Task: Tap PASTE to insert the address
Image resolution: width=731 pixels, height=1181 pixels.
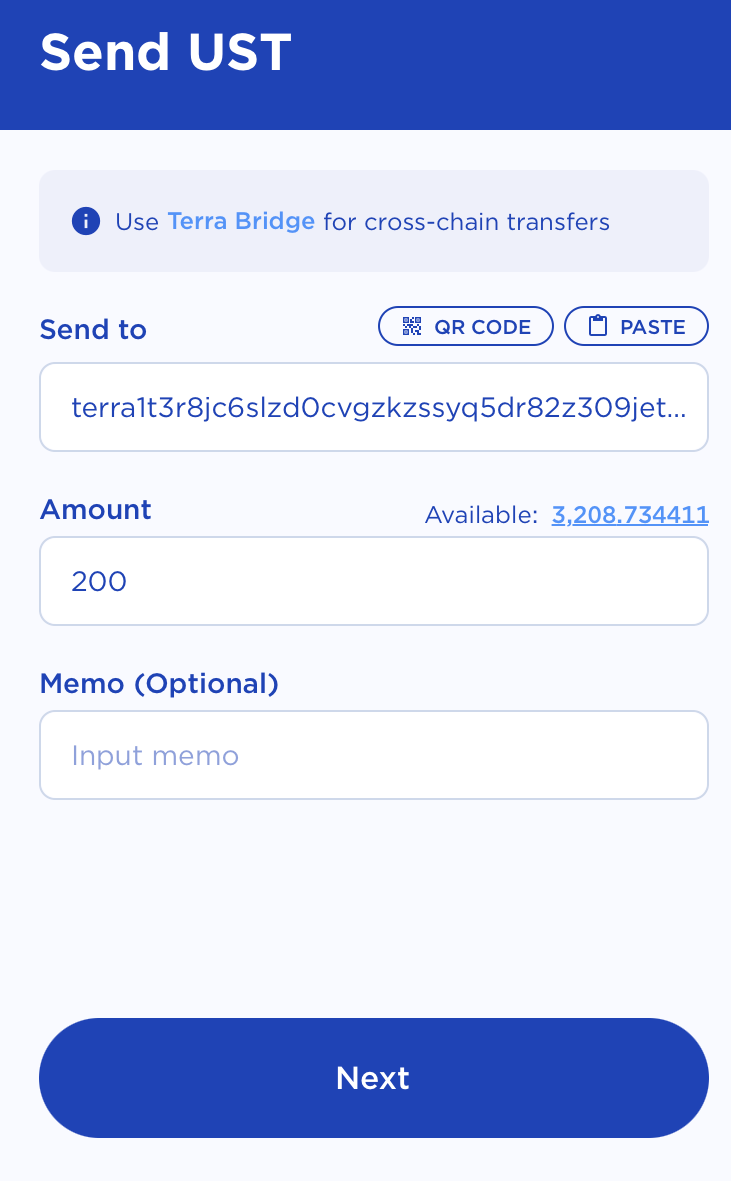Action: (636, 327)
